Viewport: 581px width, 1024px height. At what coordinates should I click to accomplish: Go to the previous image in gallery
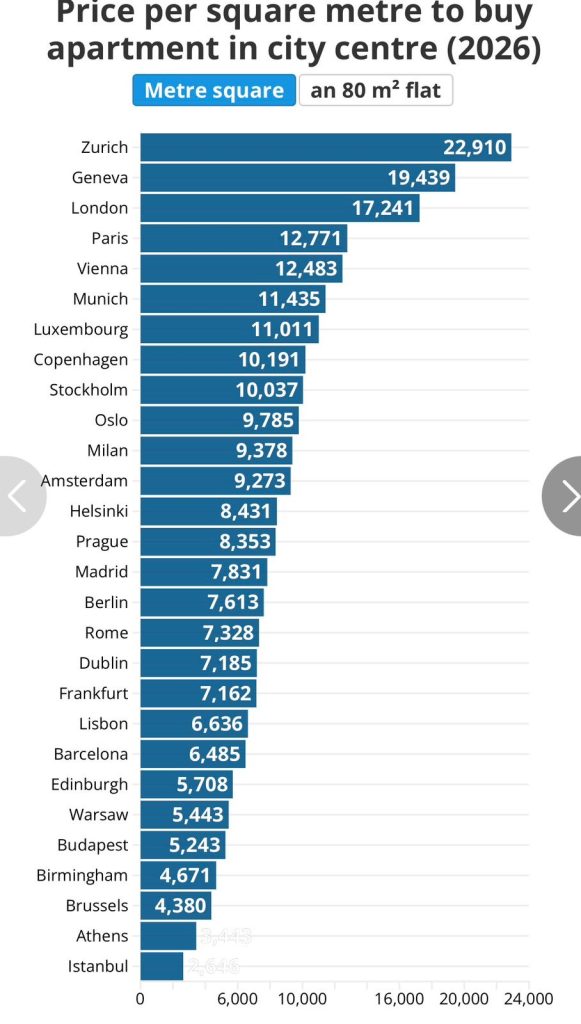pos(18,496)
